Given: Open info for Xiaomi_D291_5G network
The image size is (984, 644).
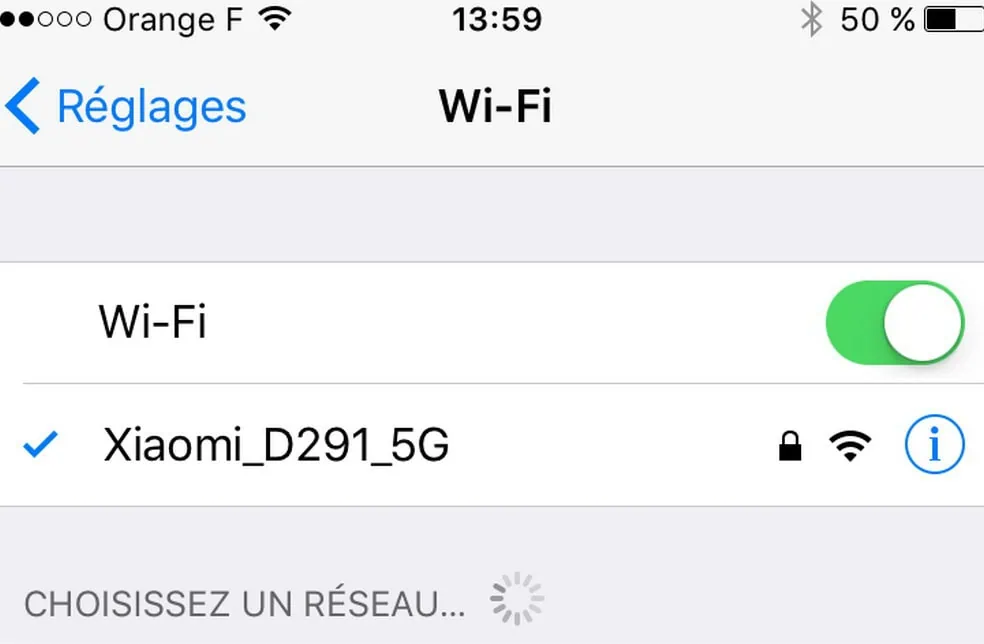Looking at the screenshot, I should pos(934,445).
